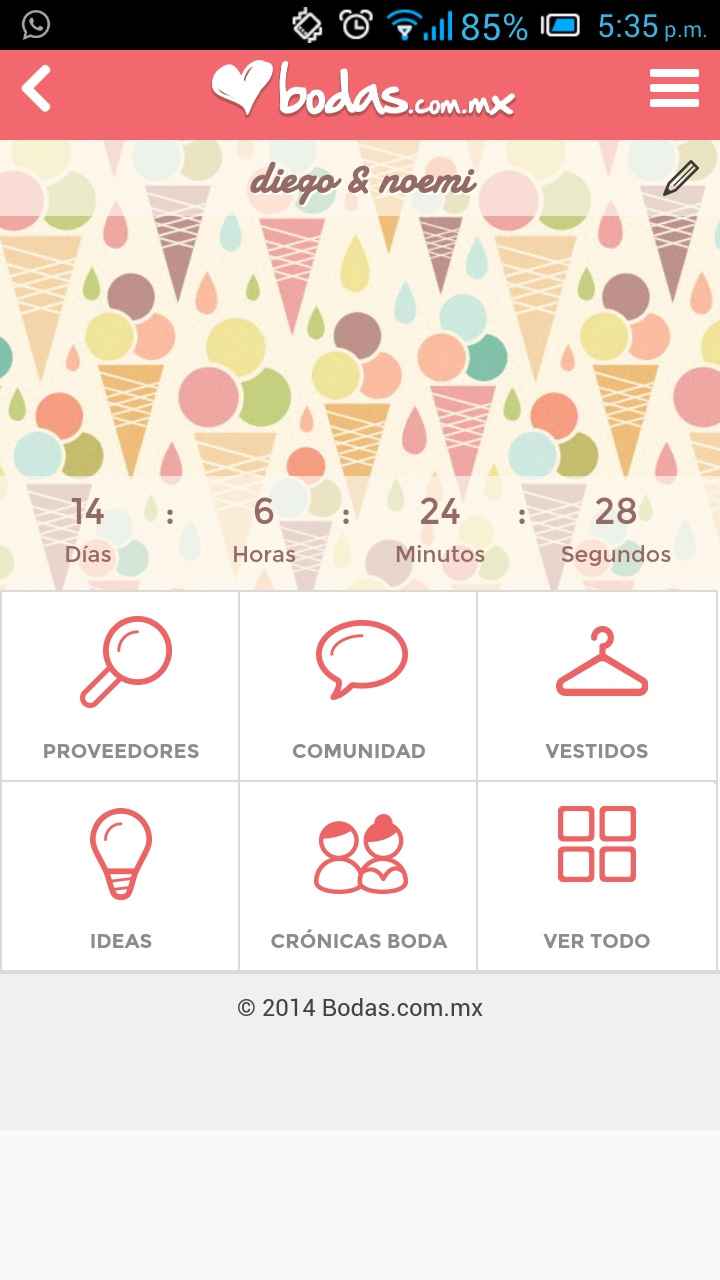The width and height of the screenshot is (720, 1280).
Task: Open the Proveedores section
Action: click(x=120, y=750)
